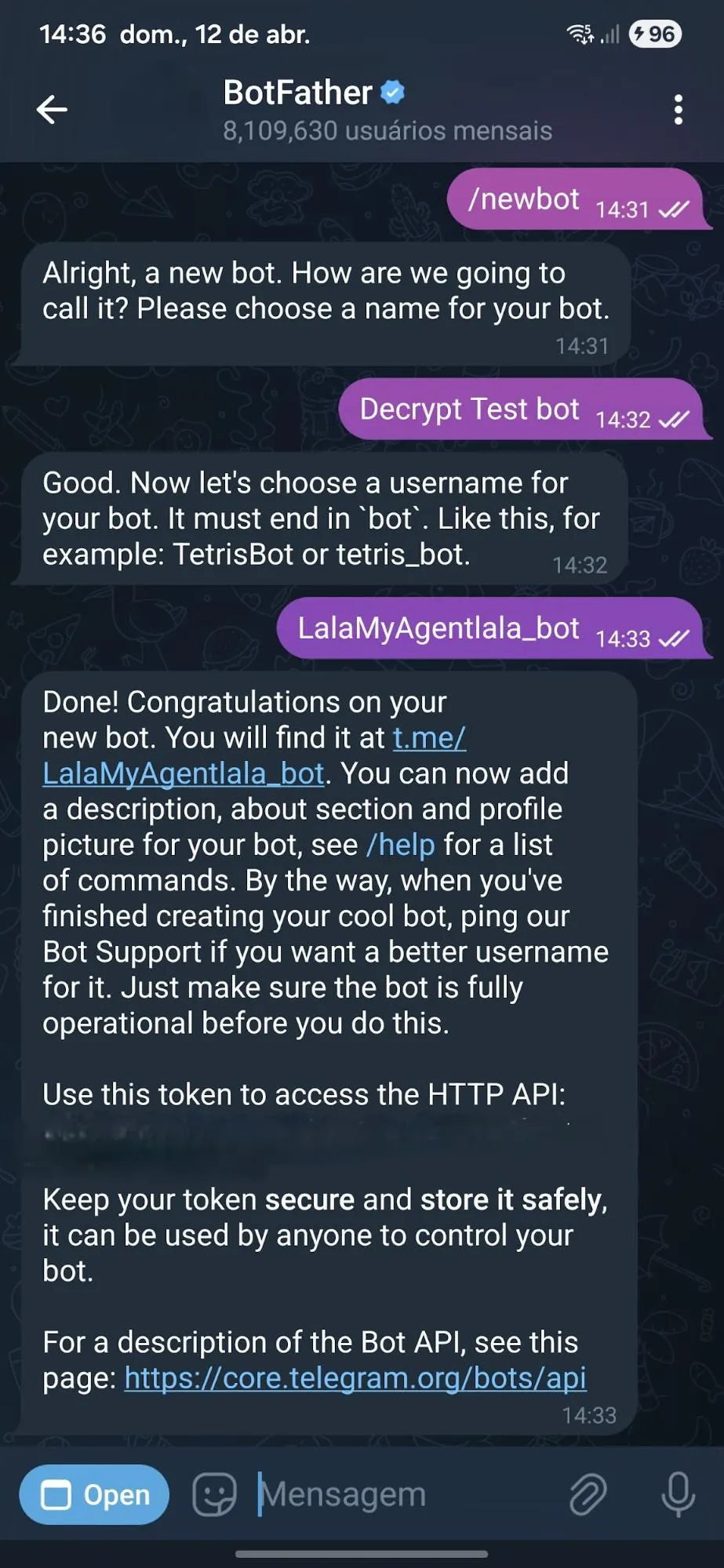Focus the Mensagem text field
The image size is (724, 1568).
click(392, 1494)
